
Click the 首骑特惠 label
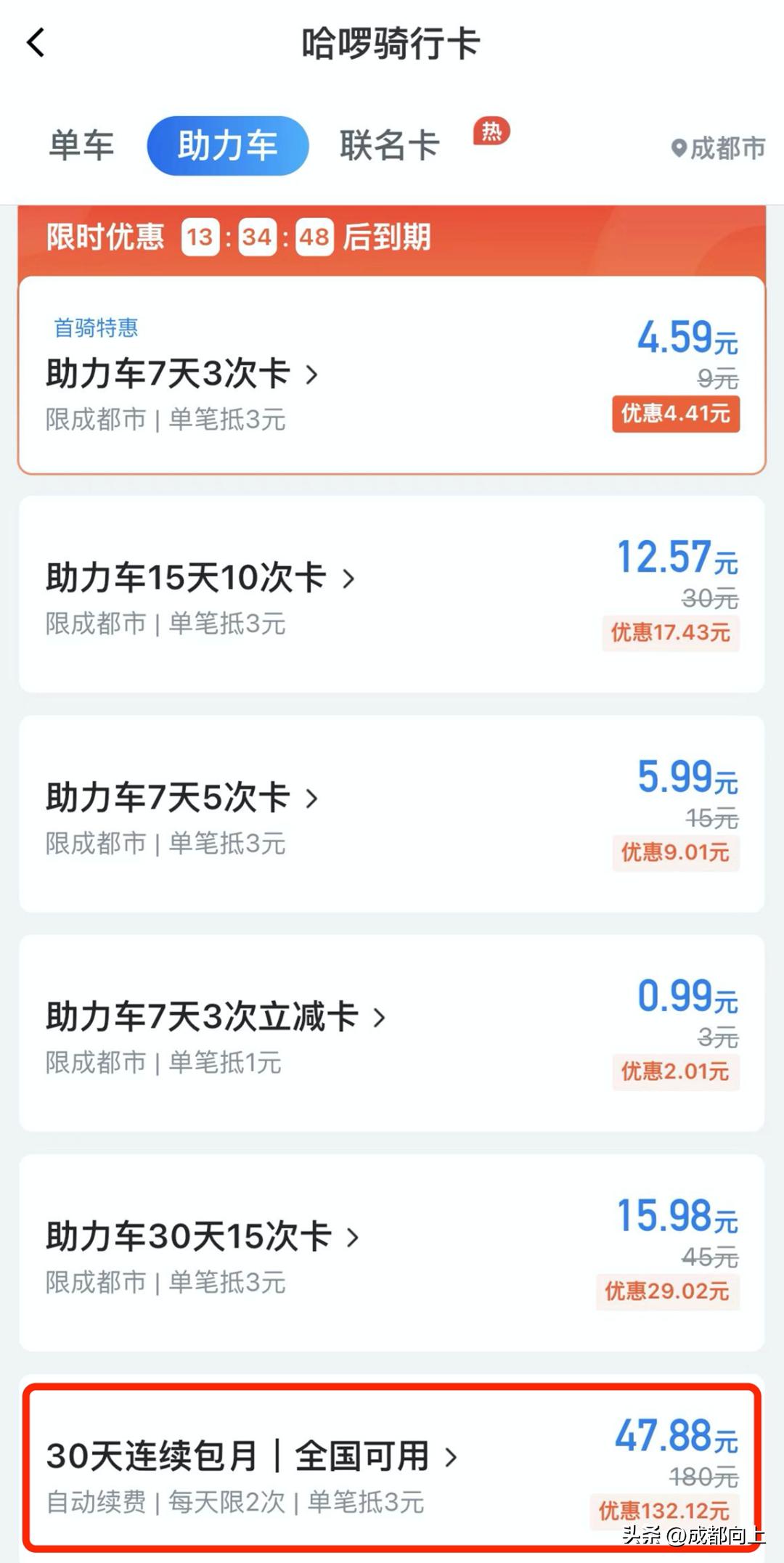95,329
